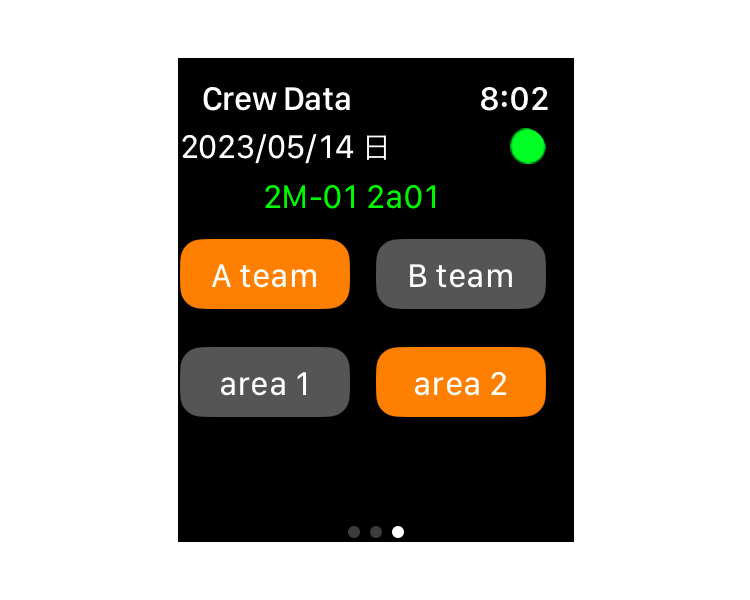Select the A team button
This screenshot has width=750, height=600.
click(265, 275)
